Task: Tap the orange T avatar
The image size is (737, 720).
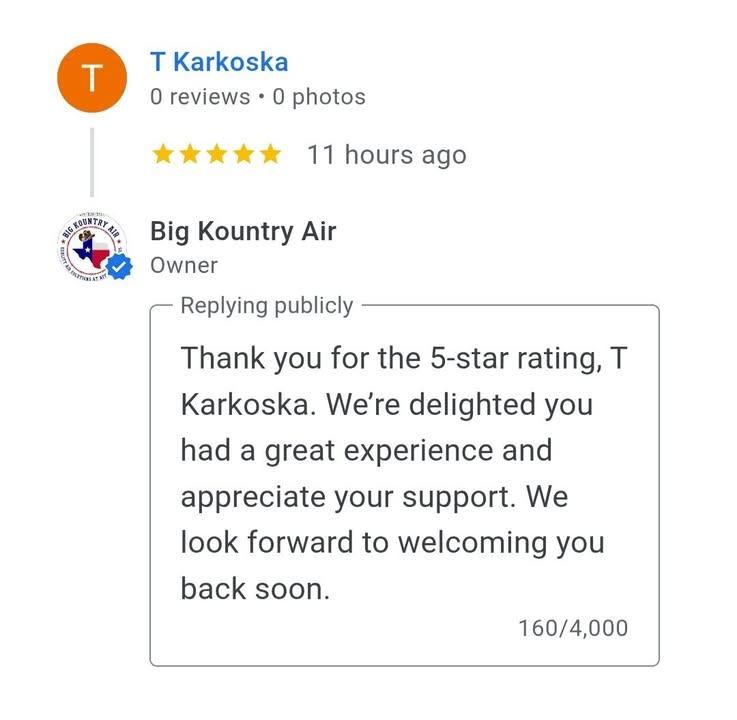Action: click(91, 79)
